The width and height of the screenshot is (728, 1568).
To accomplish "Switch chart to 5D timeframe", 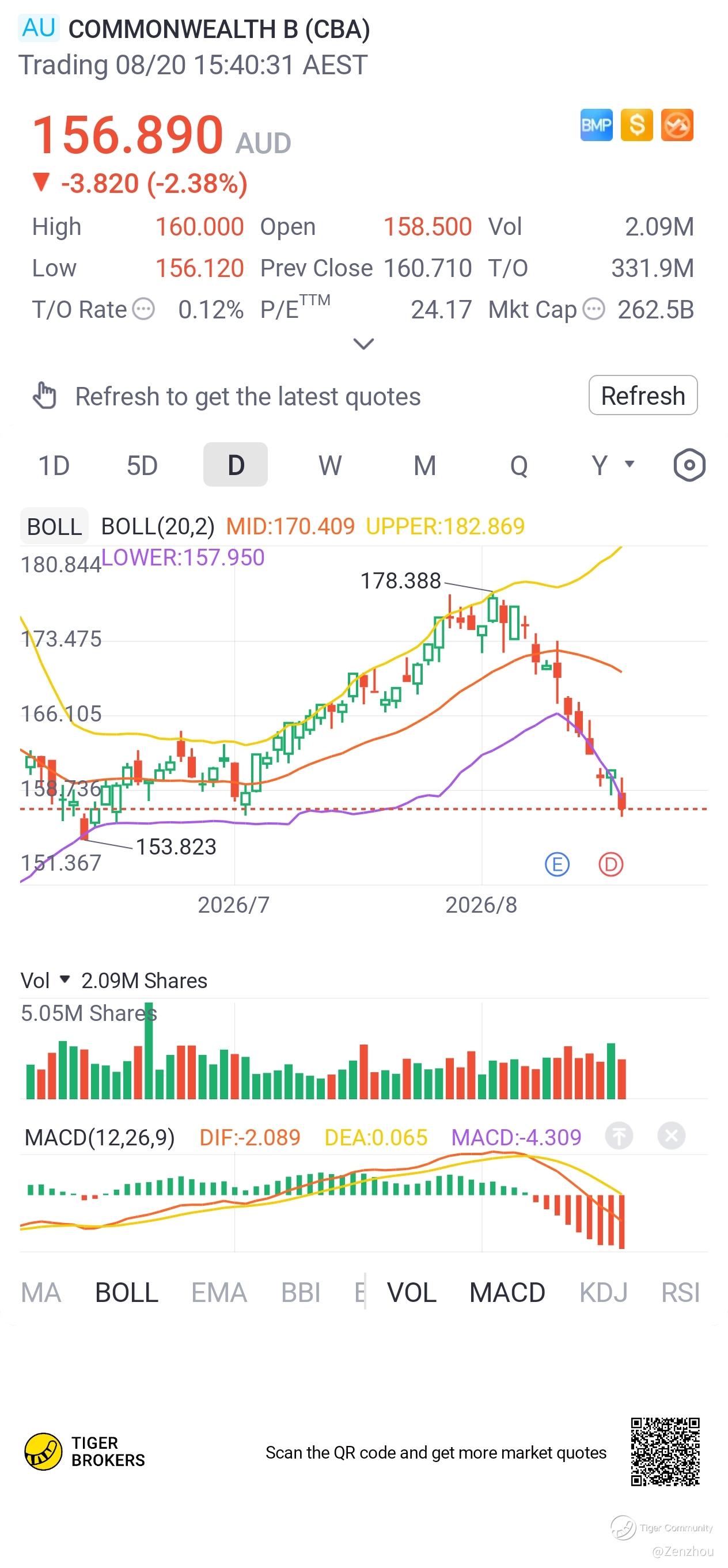I will (x=142, y=466).
